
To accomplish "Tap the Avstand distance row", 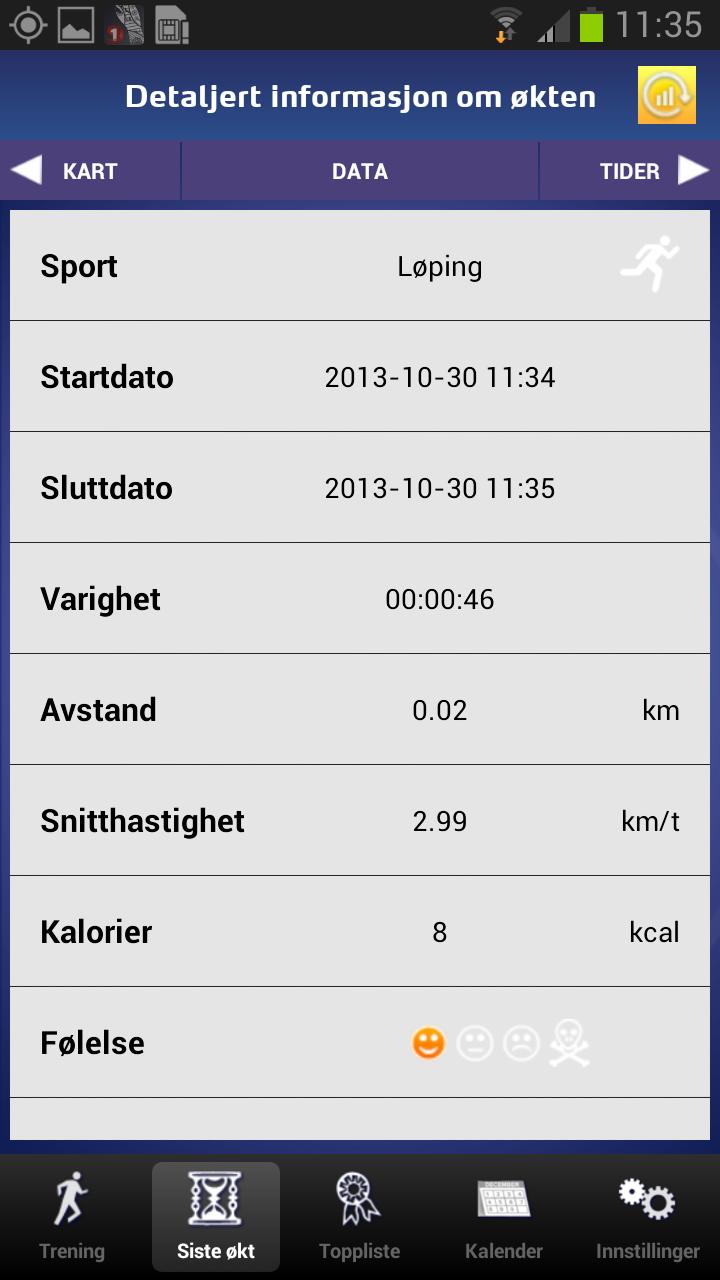I will click(x=360, y=710).
